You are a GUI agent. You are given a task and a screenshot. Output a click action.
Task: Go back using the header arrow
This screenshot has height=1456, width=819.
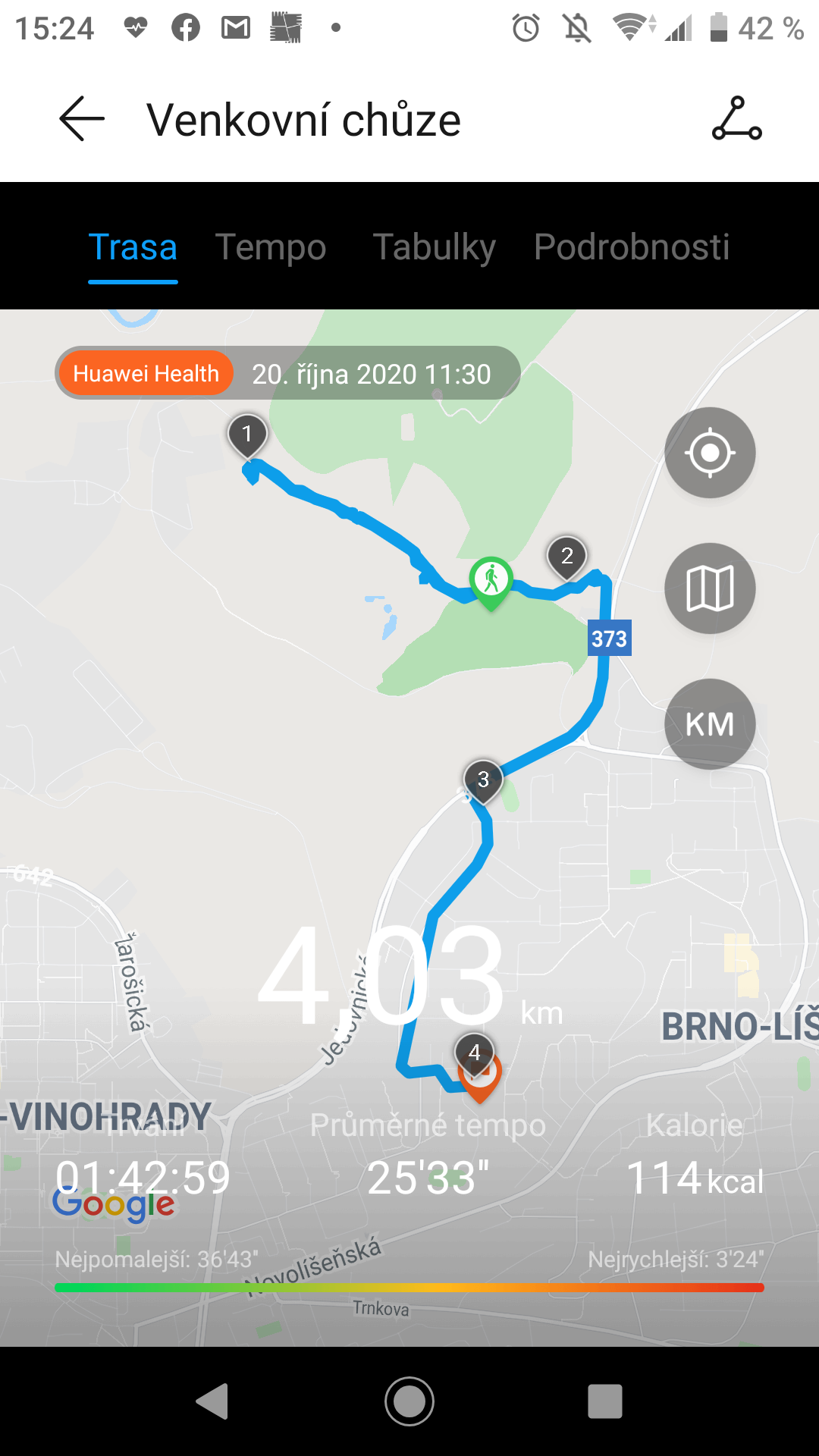[x=82, y=119]
